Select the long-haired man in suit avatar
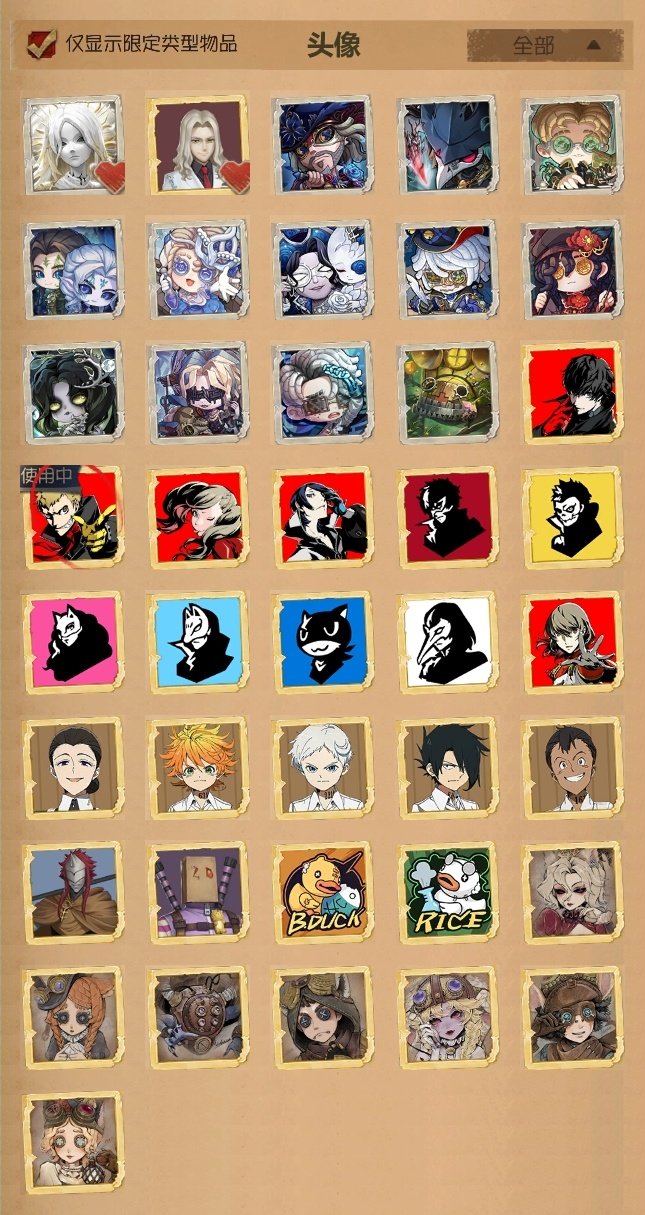This screenshot has height=1215, width=645. [x=198, y=144]
